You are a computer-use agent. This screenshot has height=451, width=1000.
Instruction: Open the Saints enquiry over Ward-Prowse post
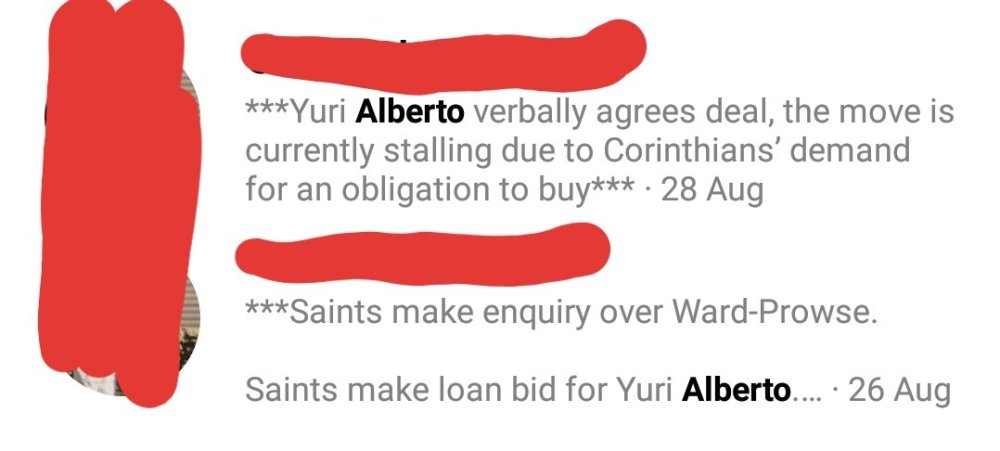pos(561,316)
